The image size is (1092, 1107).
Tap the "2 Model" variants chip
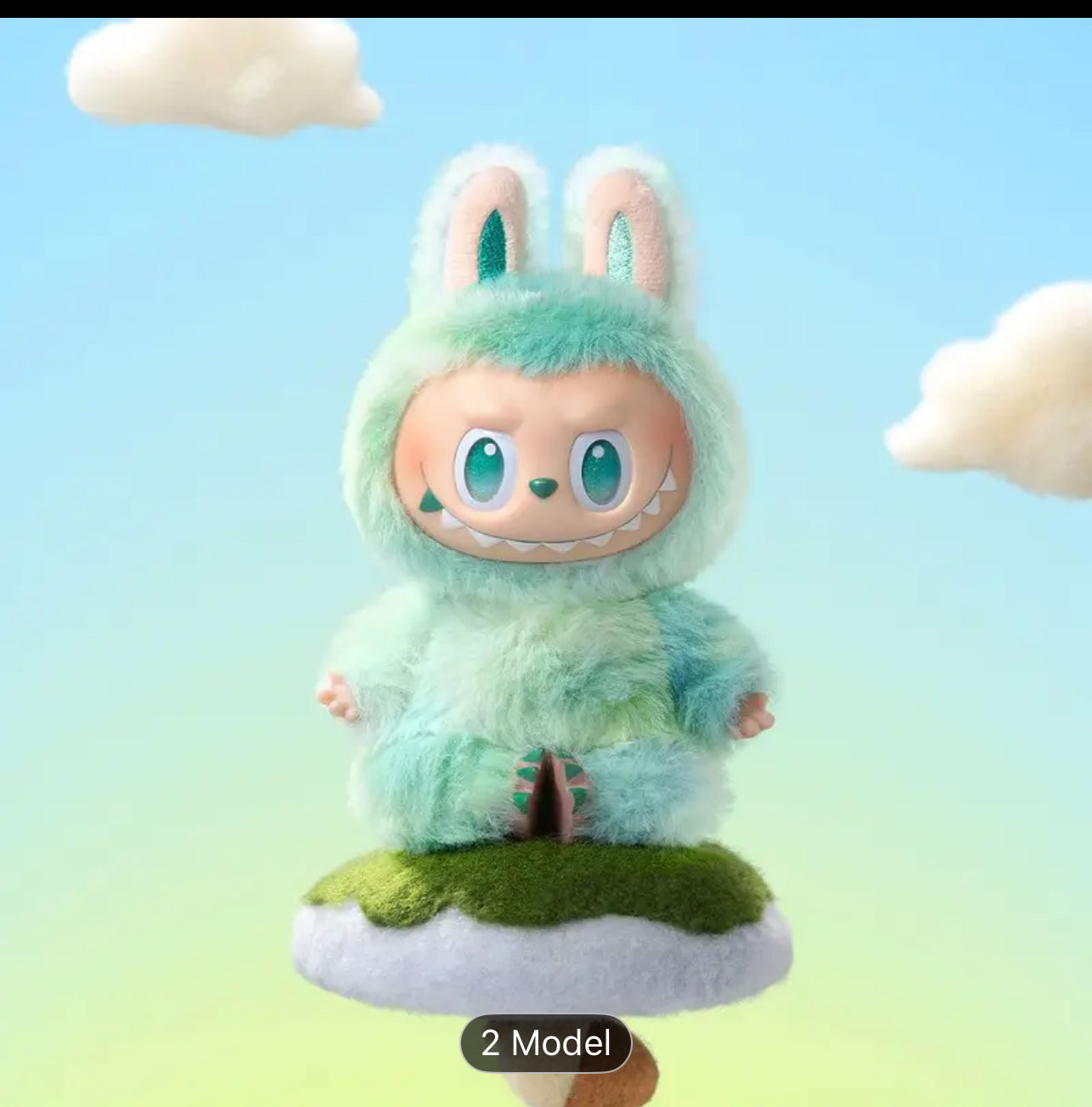pos(546,1043)
